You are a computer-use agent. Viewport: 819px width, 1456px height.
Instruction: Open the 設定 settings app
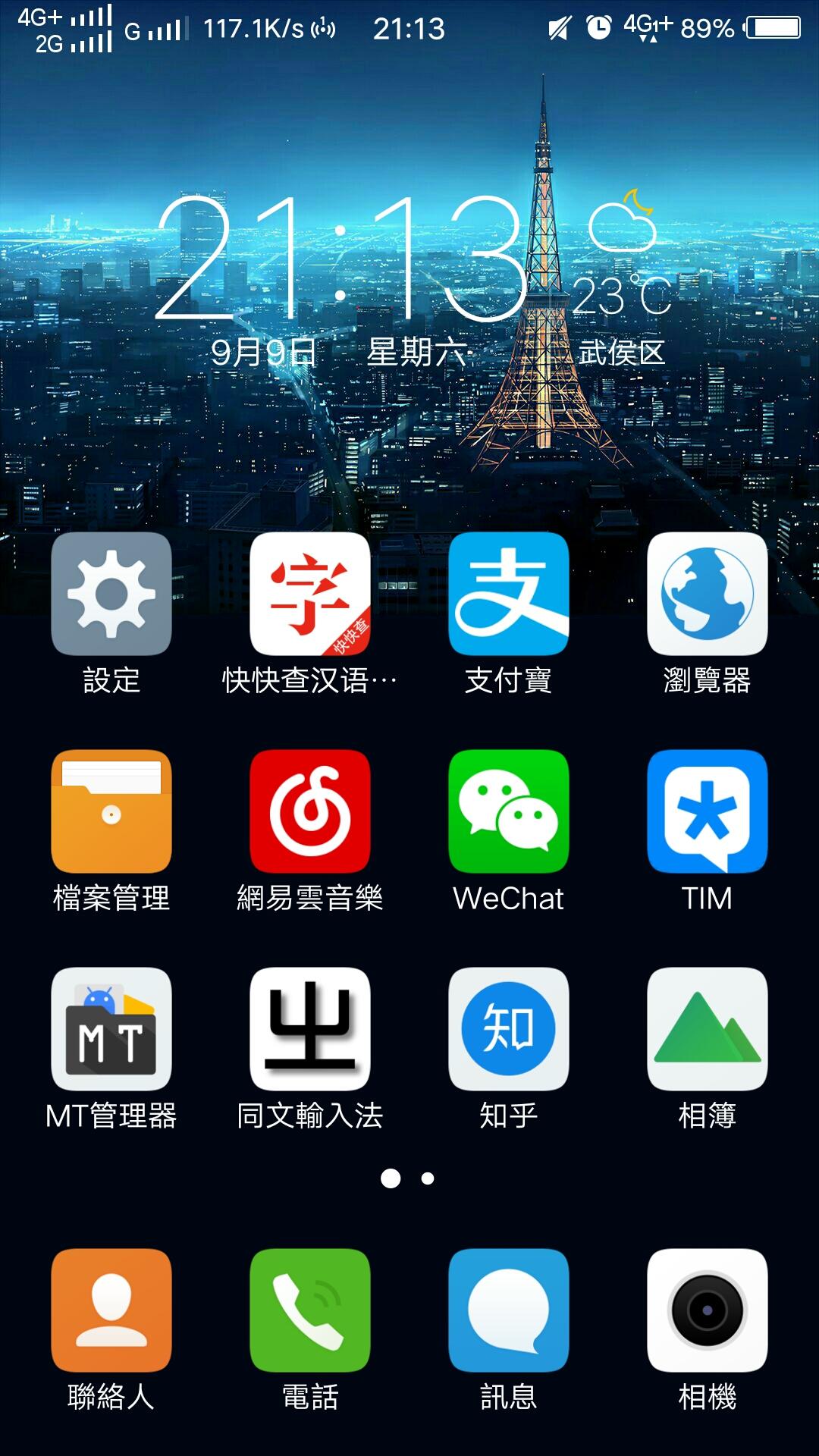pyautogui.click(x=111, y=594)
